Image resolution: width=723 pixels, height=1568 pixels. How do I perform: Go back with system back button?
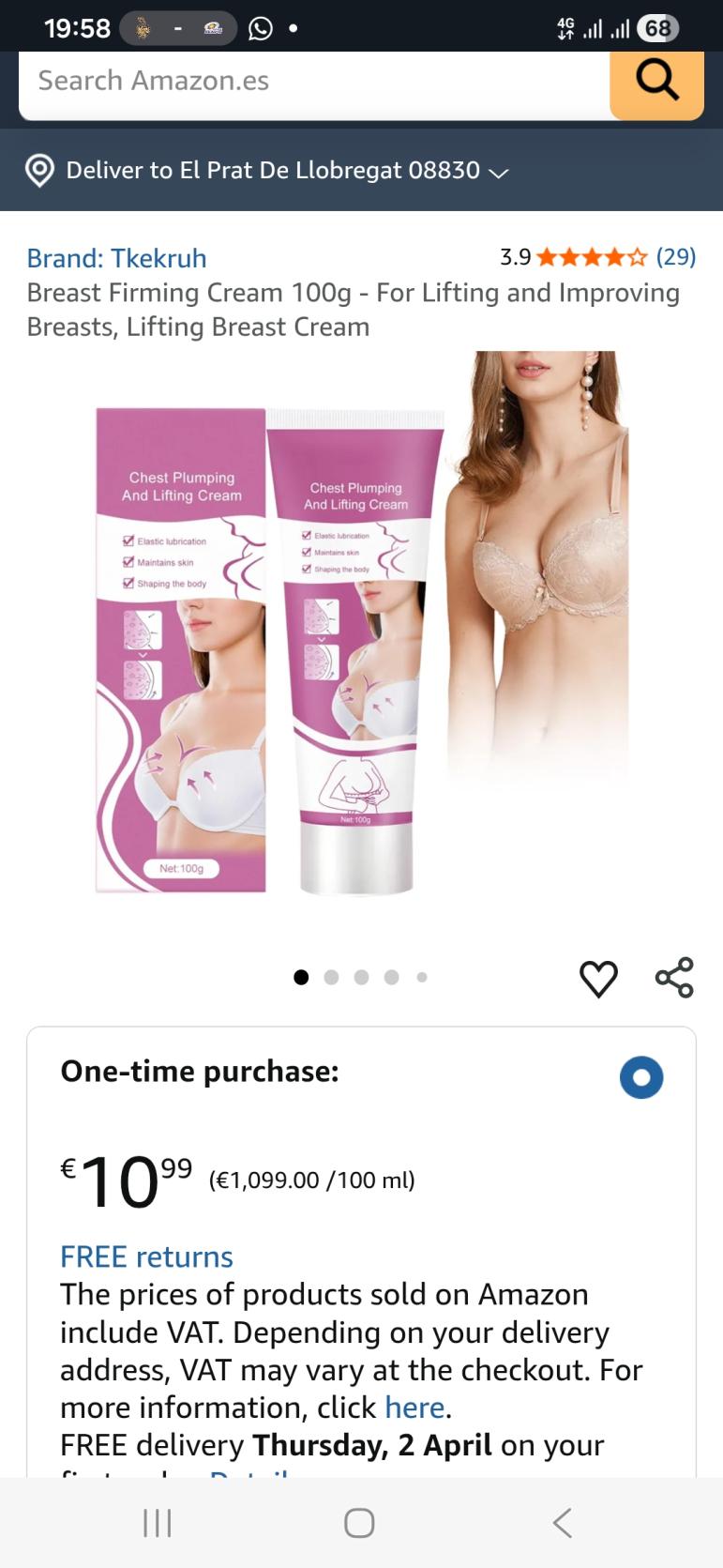(x=563, y=1523)
